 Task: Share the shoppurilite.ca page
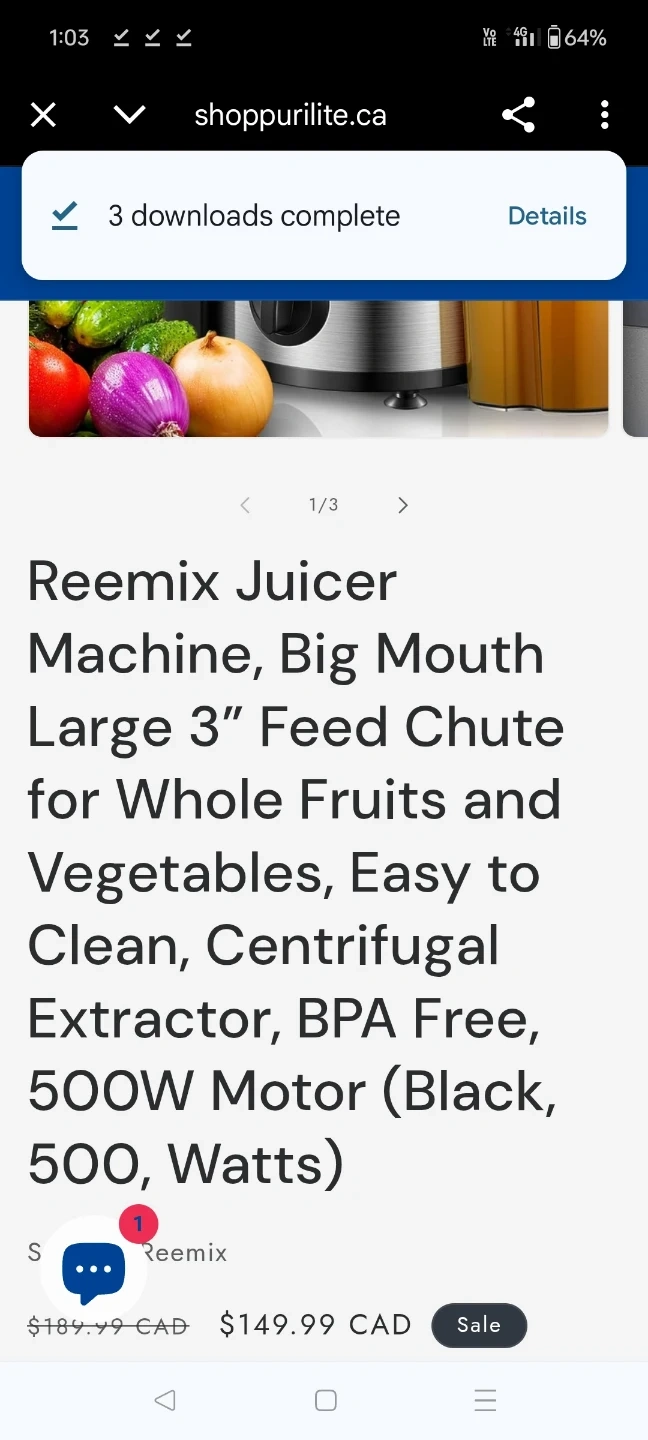(x=518, y=116)
